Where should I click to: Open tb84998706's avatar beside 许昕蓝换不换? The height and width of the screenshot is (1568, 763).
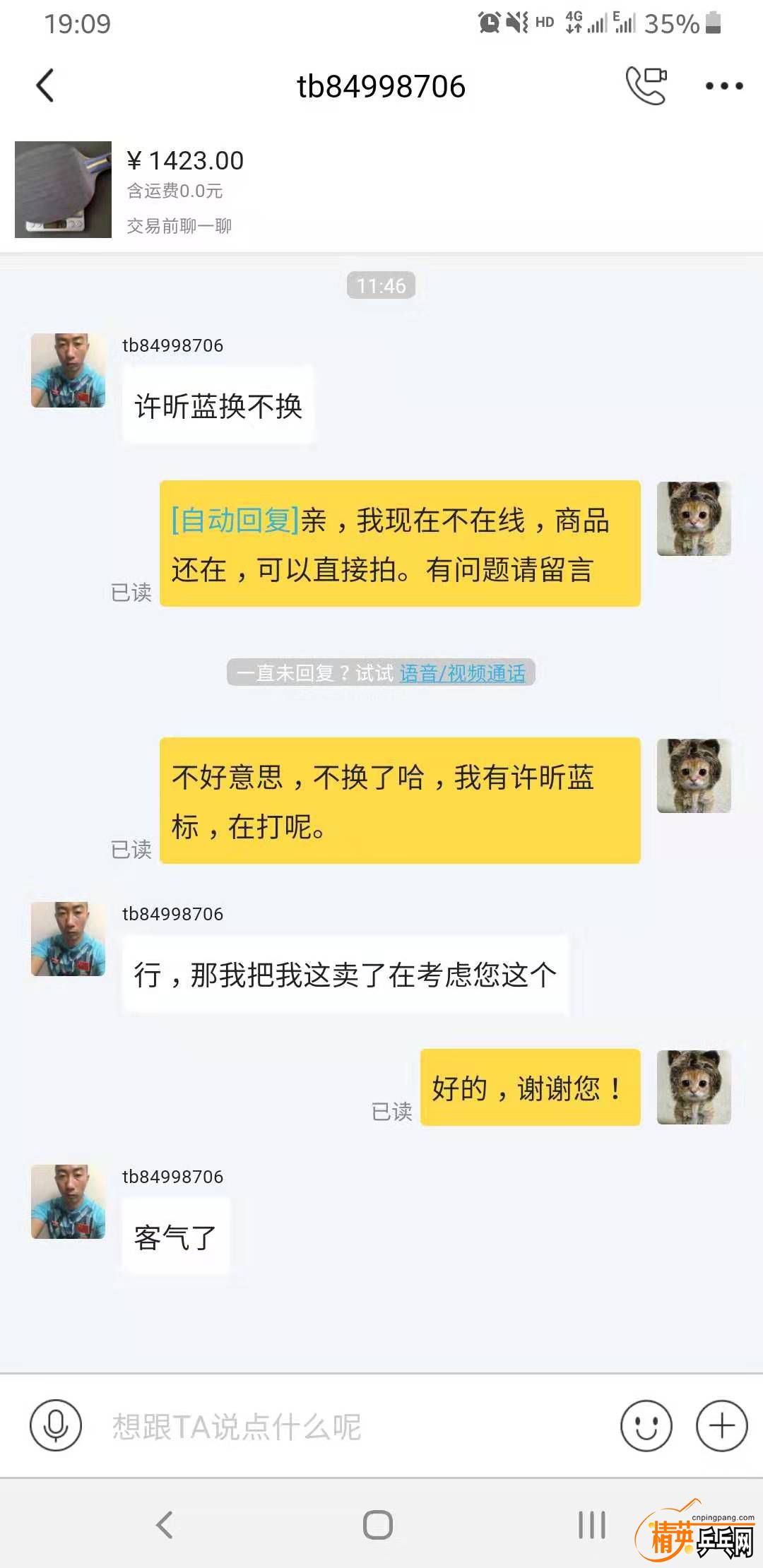point(69,371)
